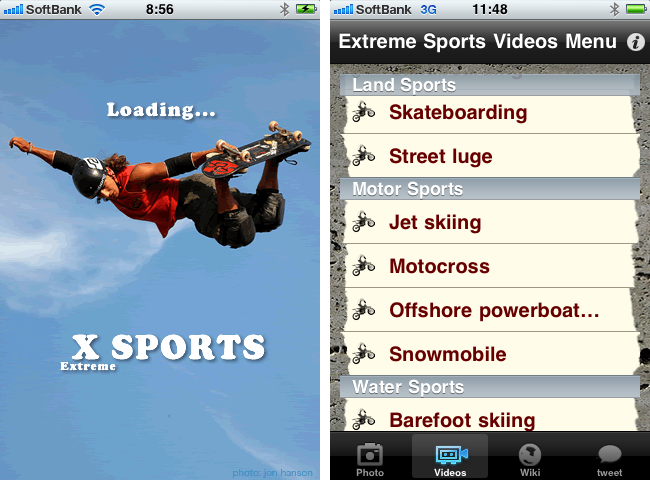
Task: Open Skateboarding videos
Action: (490, 112)
